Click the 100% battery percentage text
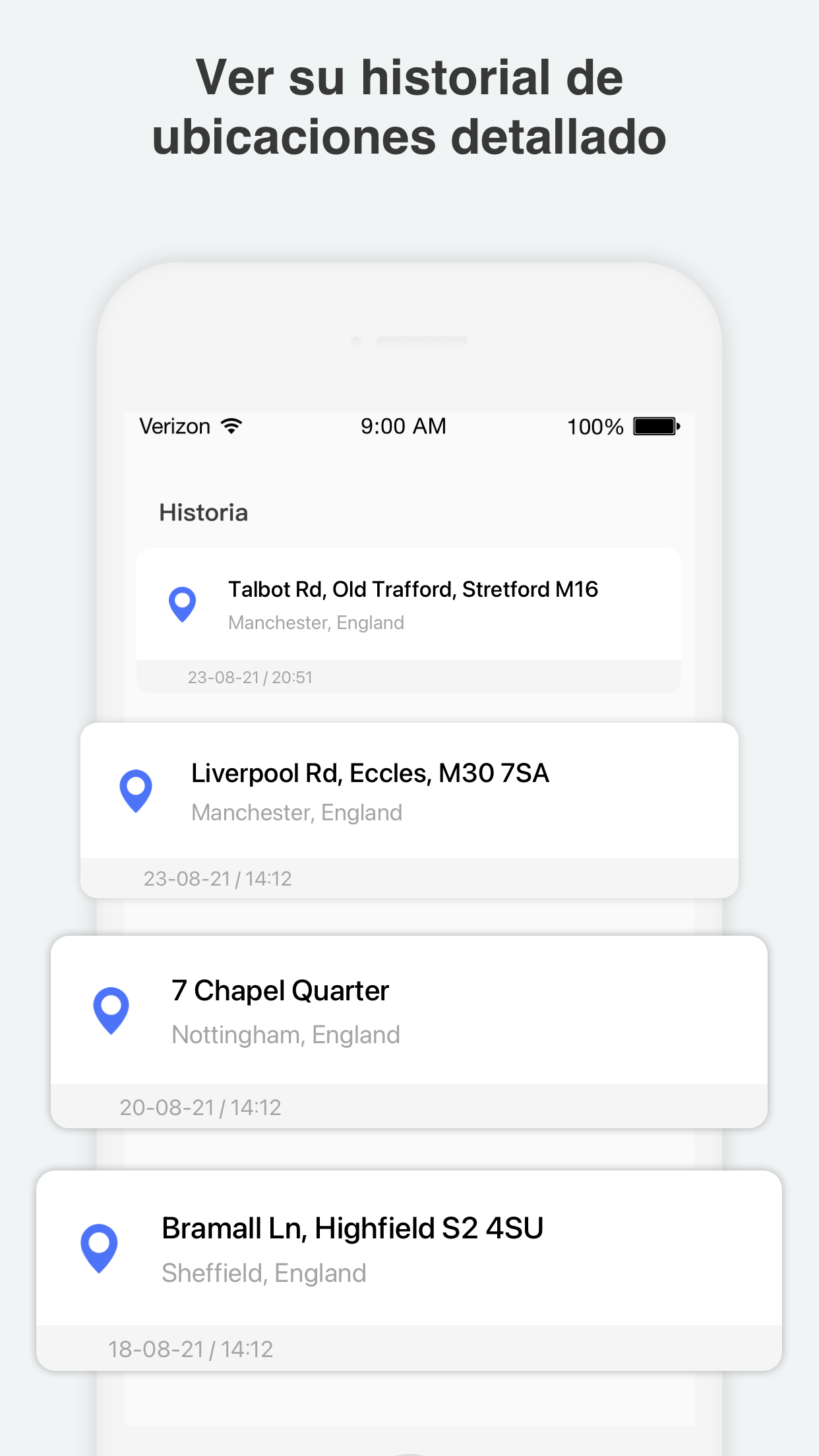This screenshot has width=819, height=1456. pyautogui.click(x=595, y=426)
